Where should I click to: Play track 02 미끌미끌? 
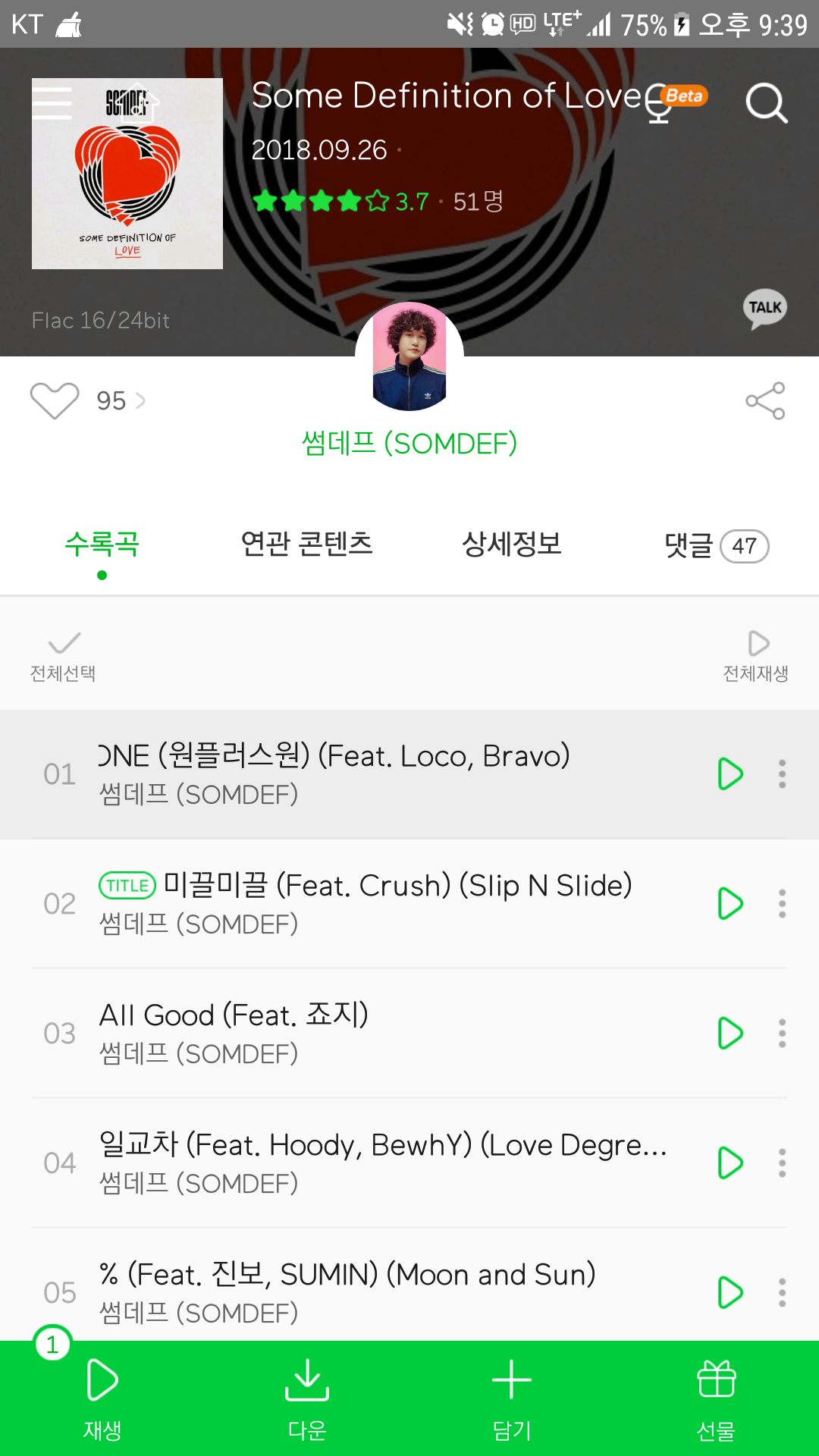730,903
